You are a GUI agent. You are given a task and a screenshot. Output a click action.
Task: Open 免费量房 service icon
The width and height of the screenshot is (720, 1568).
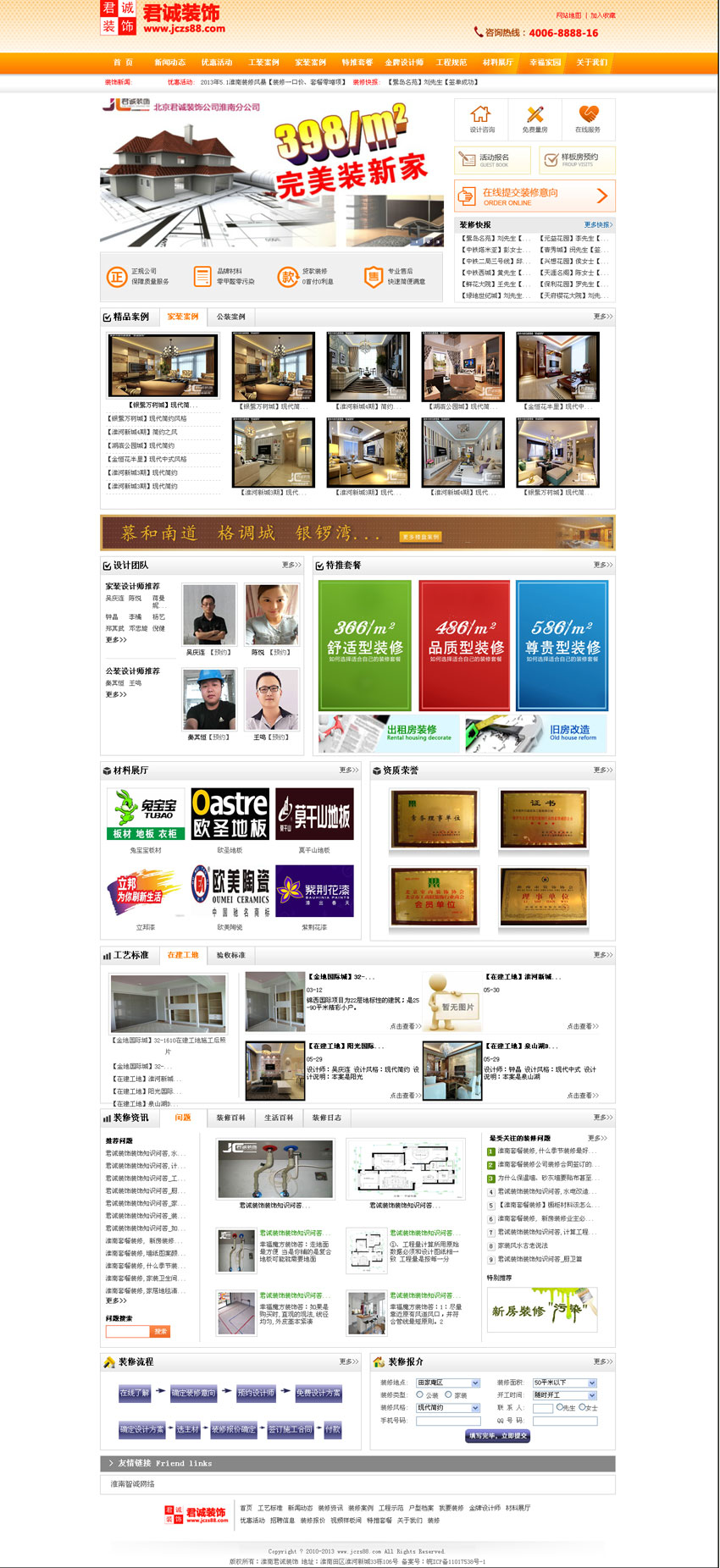point(534,119)
